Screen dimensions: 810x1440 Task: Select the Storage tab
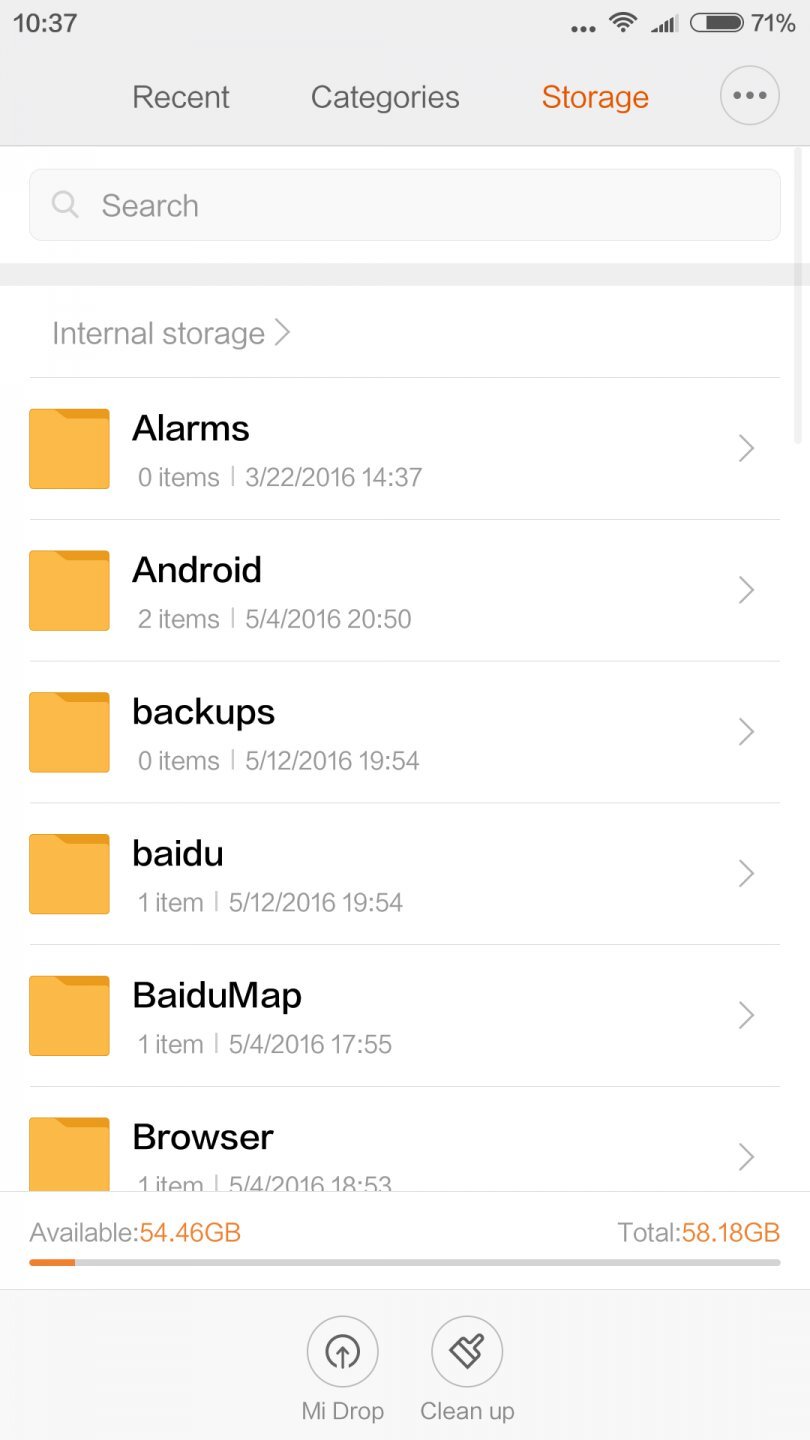pos(594,96)
